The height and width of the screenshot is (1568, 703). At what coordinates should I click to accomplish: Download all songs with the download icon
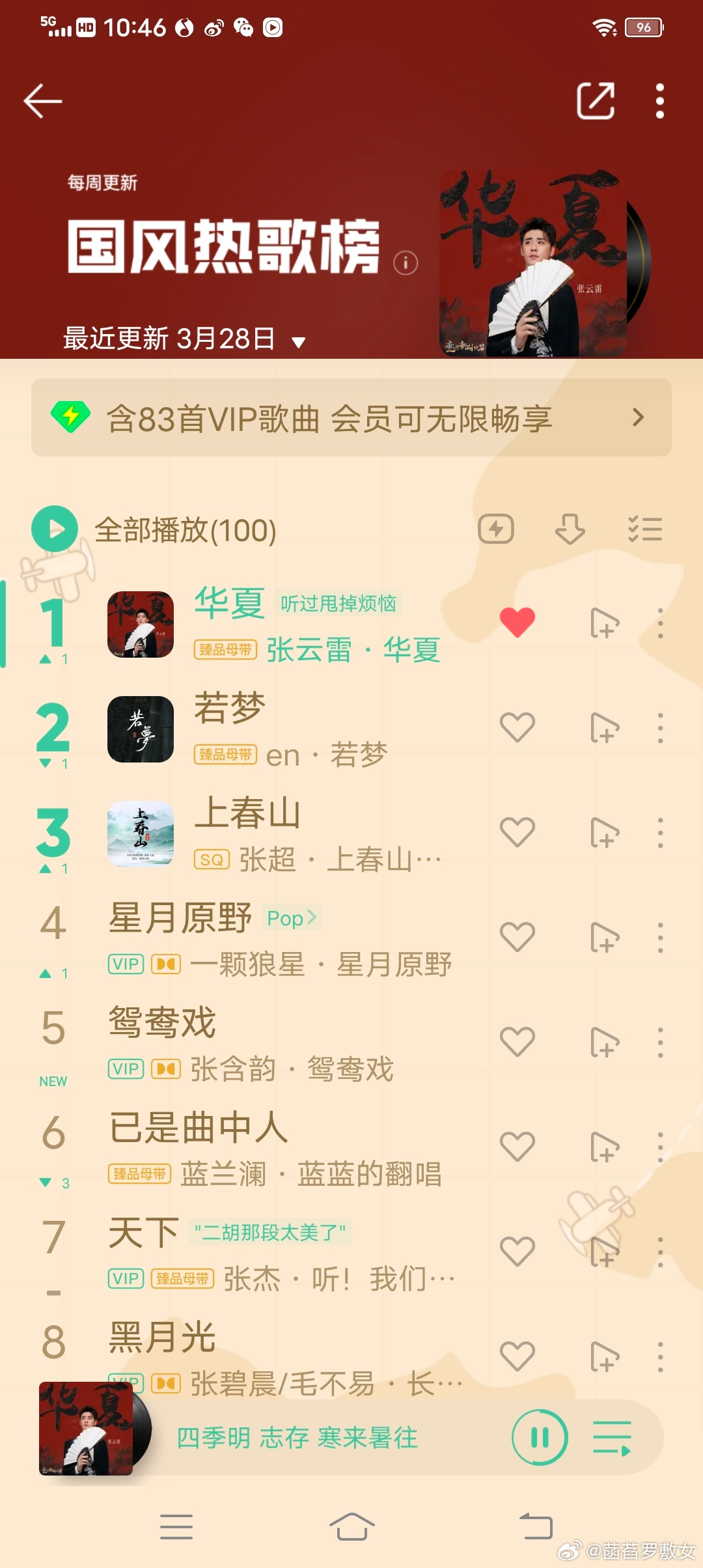point(570,529)
